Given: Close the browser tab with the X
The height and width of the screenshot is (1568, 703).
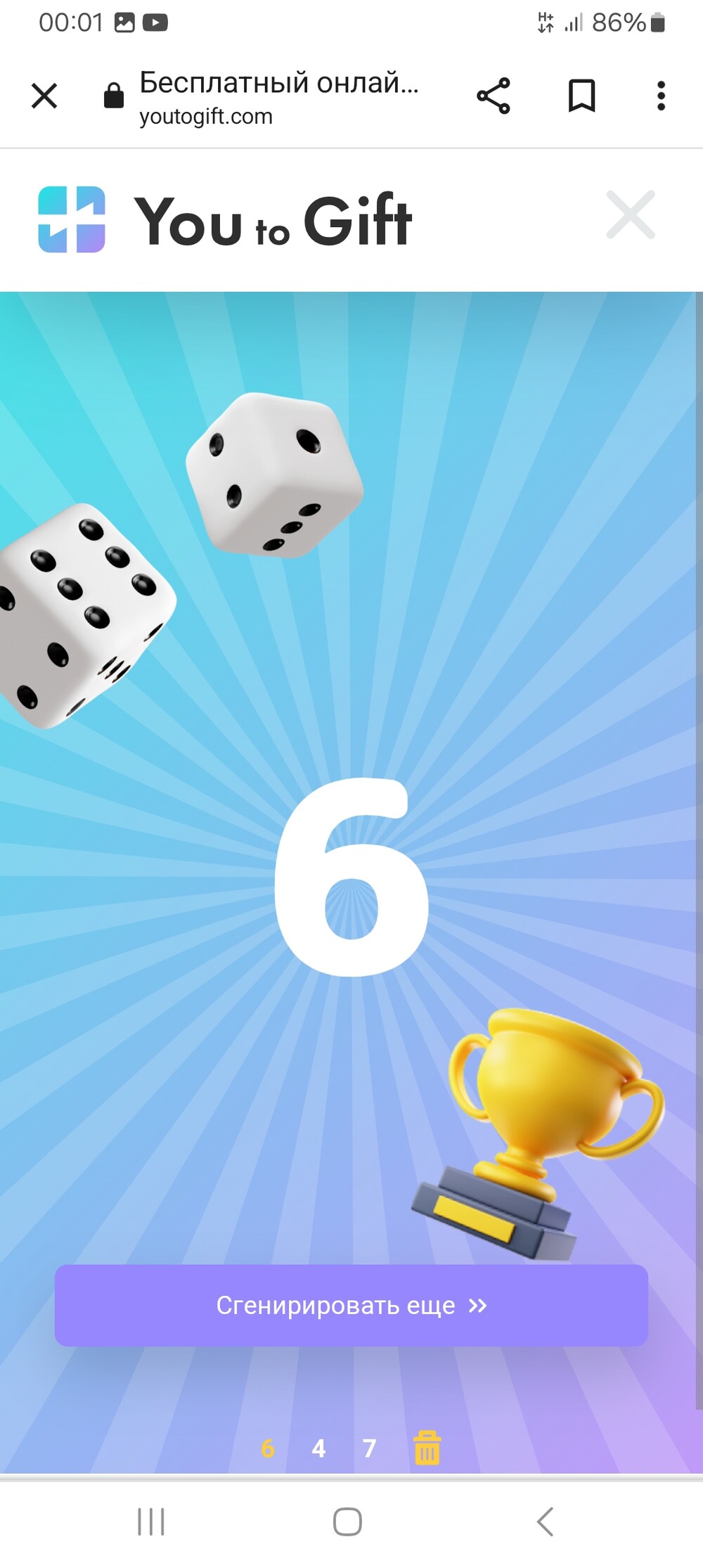Looking at the screenshot, I should coord(44,96).
